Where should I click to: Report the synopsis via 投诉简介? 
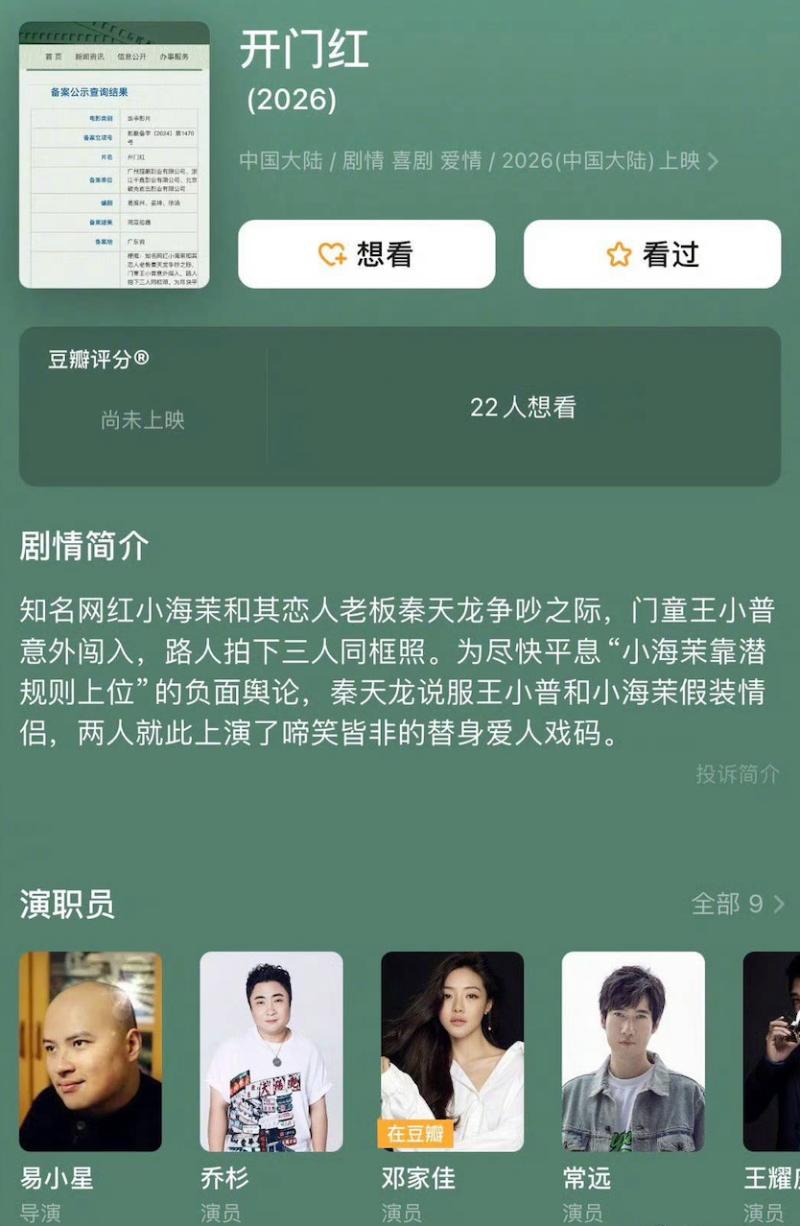point(737,774)
